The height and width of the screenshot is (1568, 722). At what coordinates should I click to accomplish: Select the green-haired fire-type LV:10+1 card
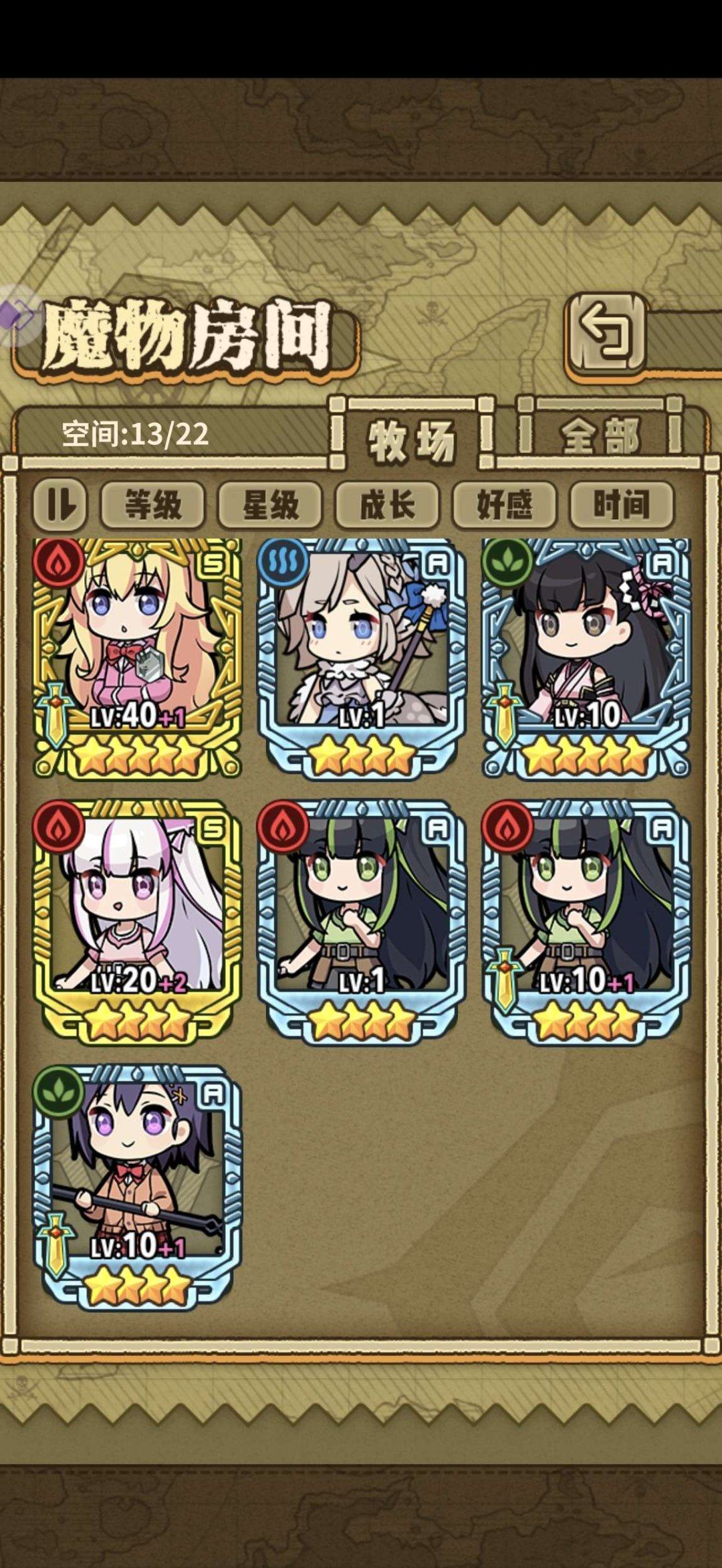tap(586, 922)
